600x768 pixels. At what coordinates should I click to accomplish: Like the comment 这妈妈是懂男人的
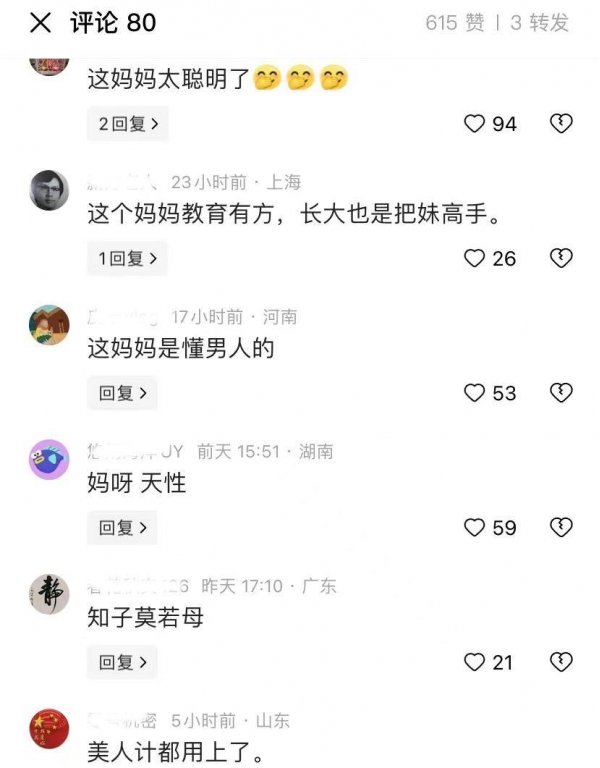(x=475, y=393)
